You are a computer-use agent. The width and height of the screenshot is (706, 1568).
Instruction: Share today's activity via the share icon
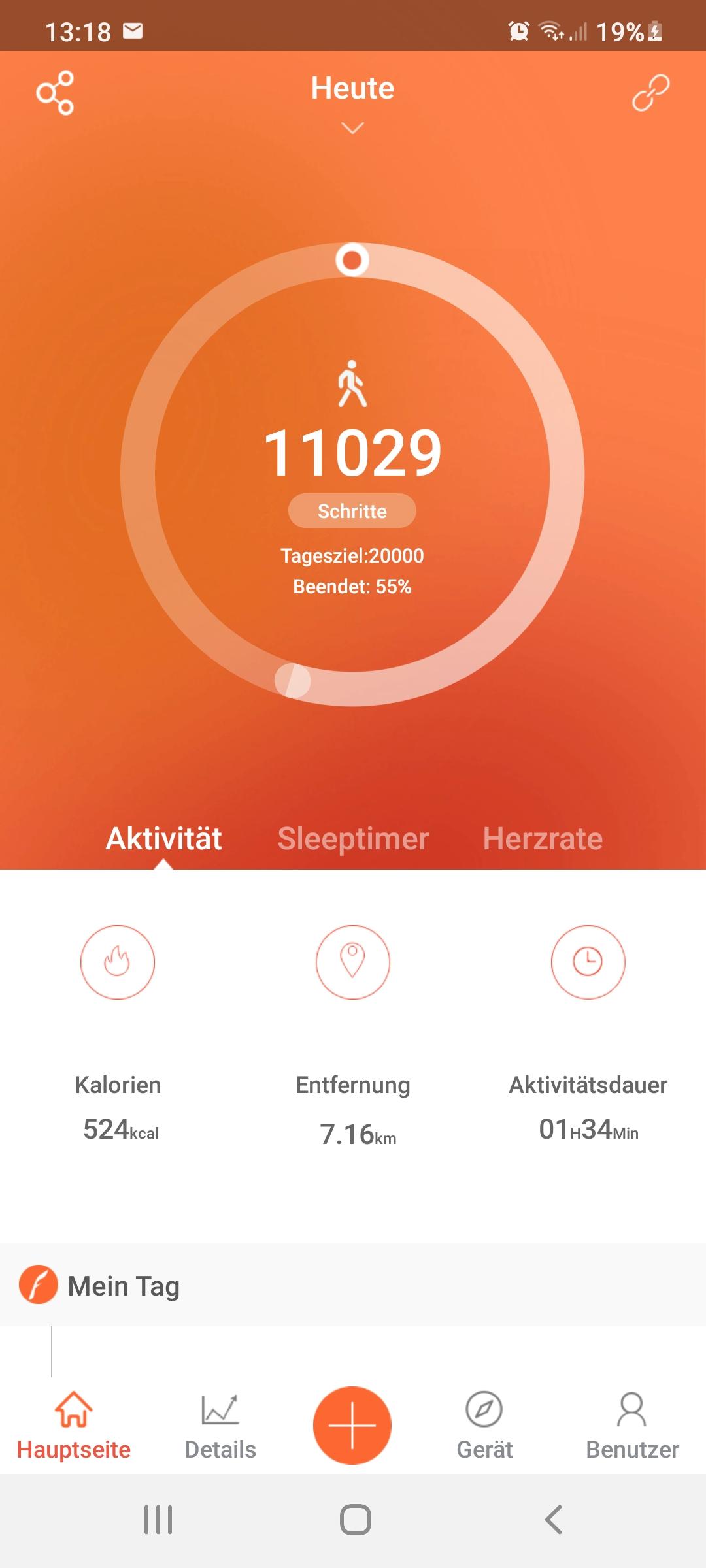click(x=55, y=93)
